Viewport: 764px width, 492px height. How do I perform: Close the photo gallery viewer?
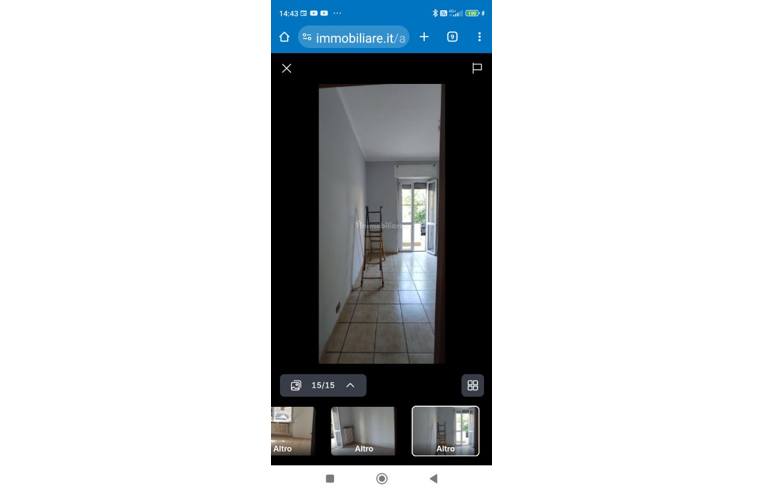tap(286, 68)
